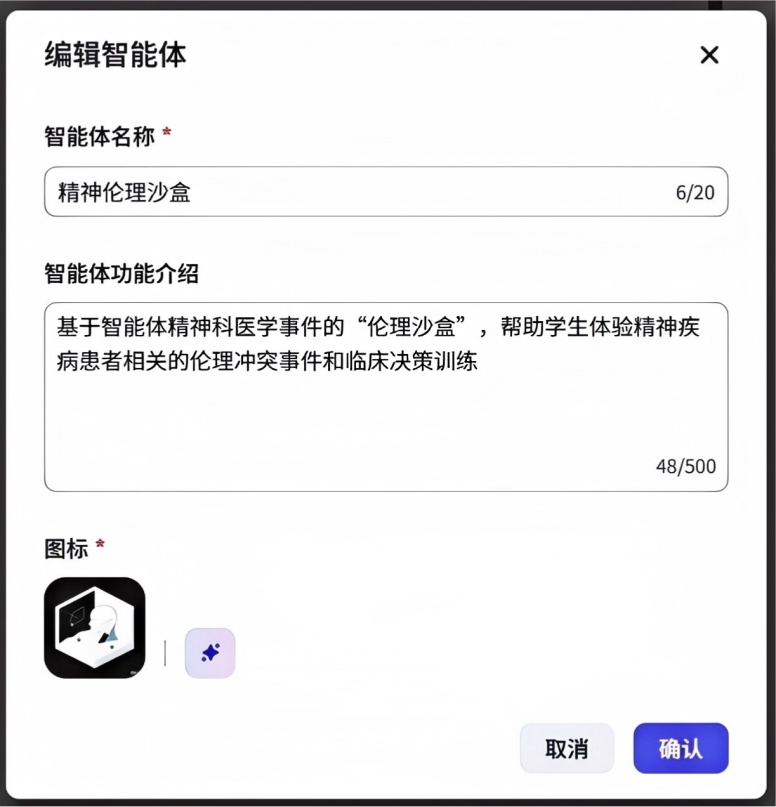776x807 pixels.
Task: Confirm the changes with 确认
Action: click(x=680, y=749)
